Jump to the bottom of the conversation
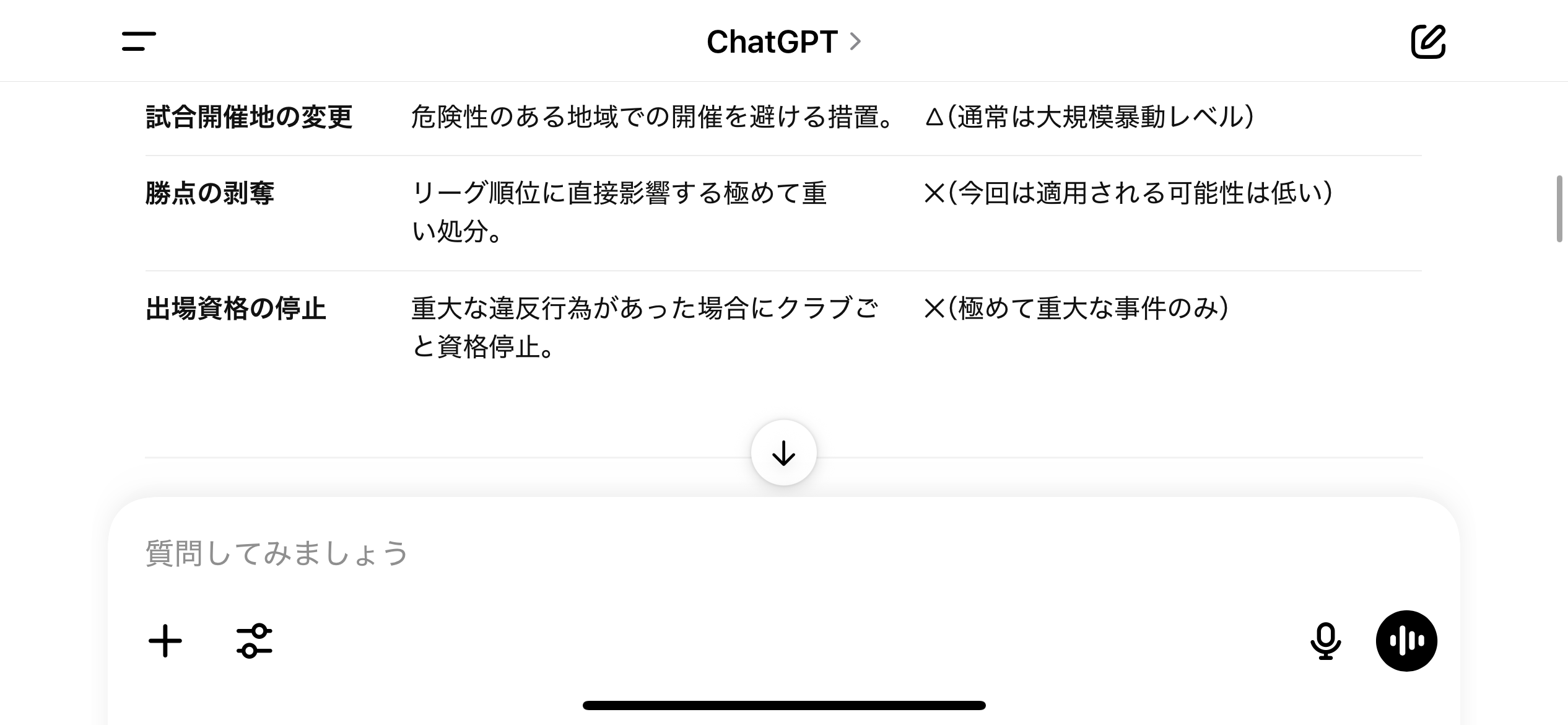 point(783,453)
